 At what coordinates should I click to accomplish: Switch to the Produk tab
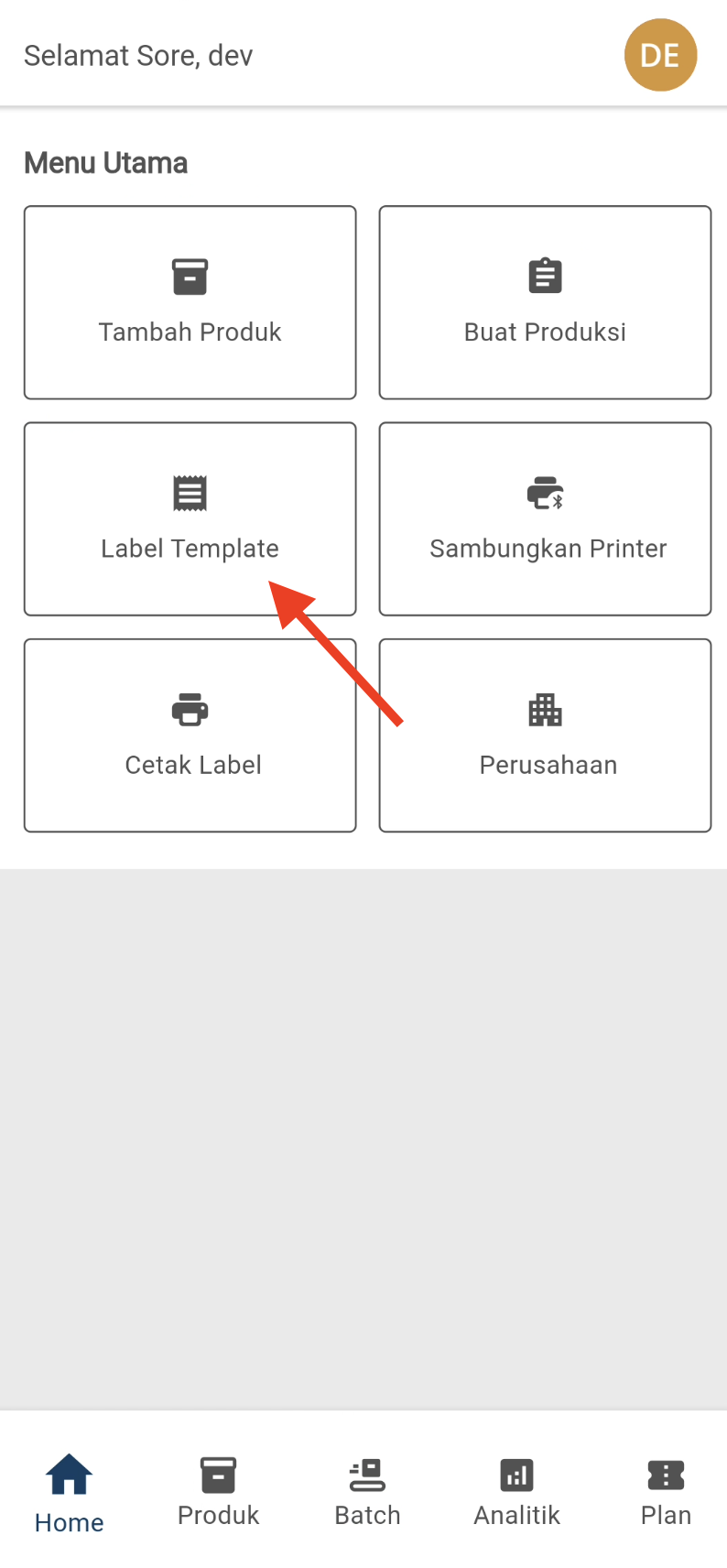tap(218, 1493)
